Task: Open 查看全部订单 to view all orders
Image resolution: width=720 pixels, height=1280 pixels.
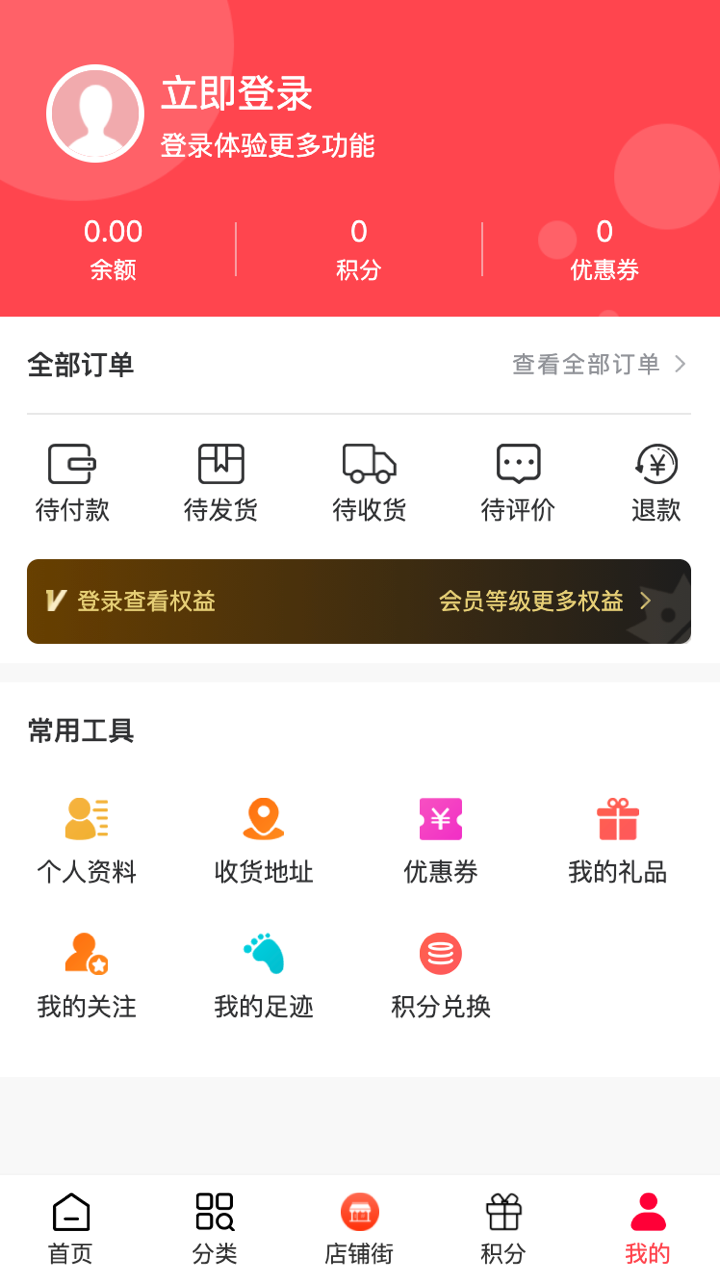Action: 599,364
